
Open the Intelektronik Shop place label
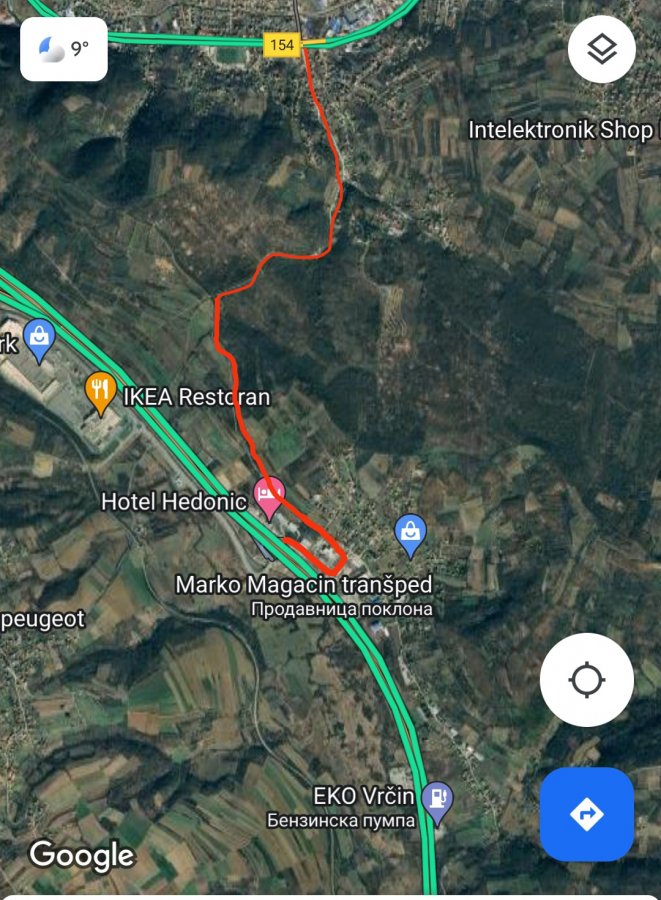tap(560, 130)
